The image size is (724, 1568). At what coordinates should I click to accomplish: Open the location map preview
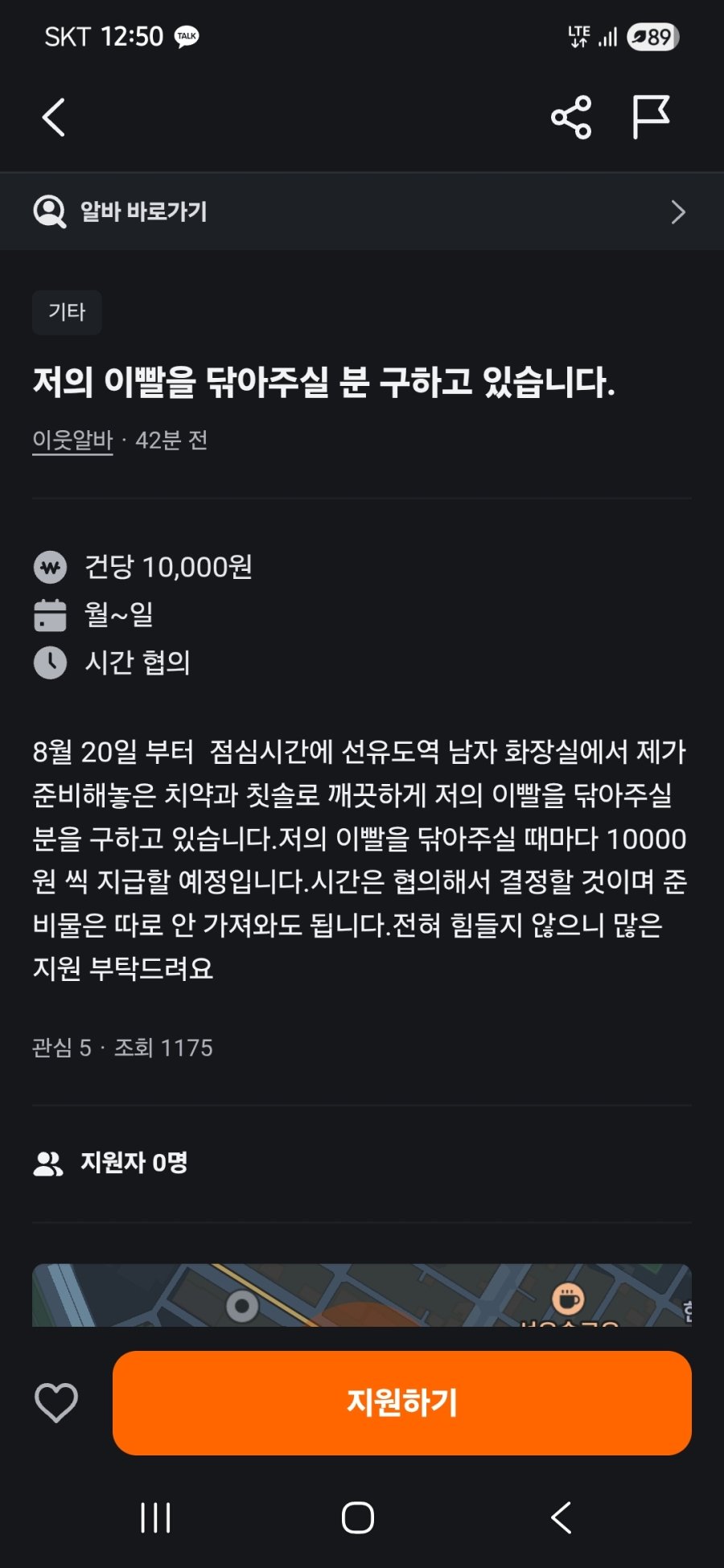361,1295
